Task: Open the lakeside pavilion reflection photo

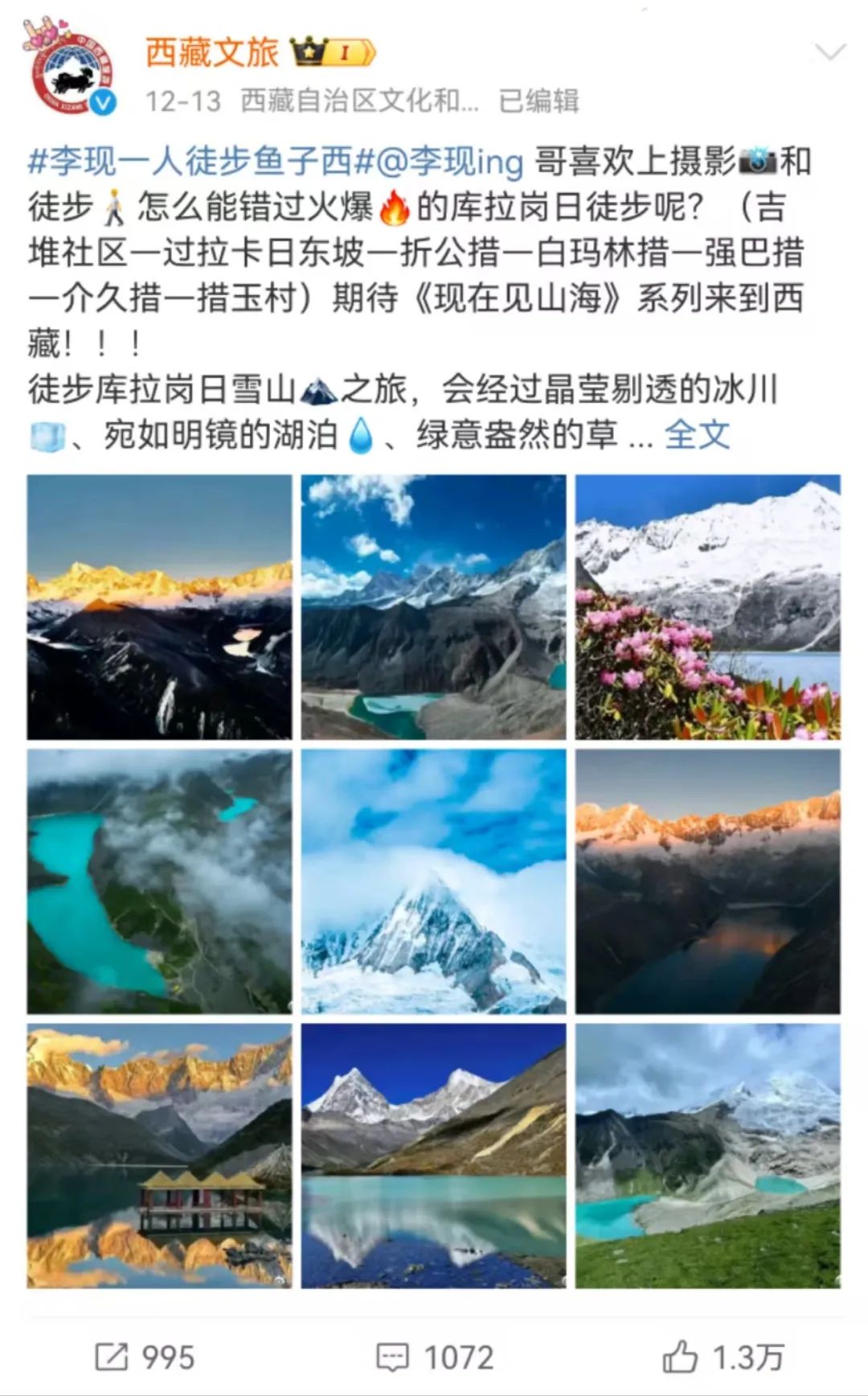Action: point(159,1156)
